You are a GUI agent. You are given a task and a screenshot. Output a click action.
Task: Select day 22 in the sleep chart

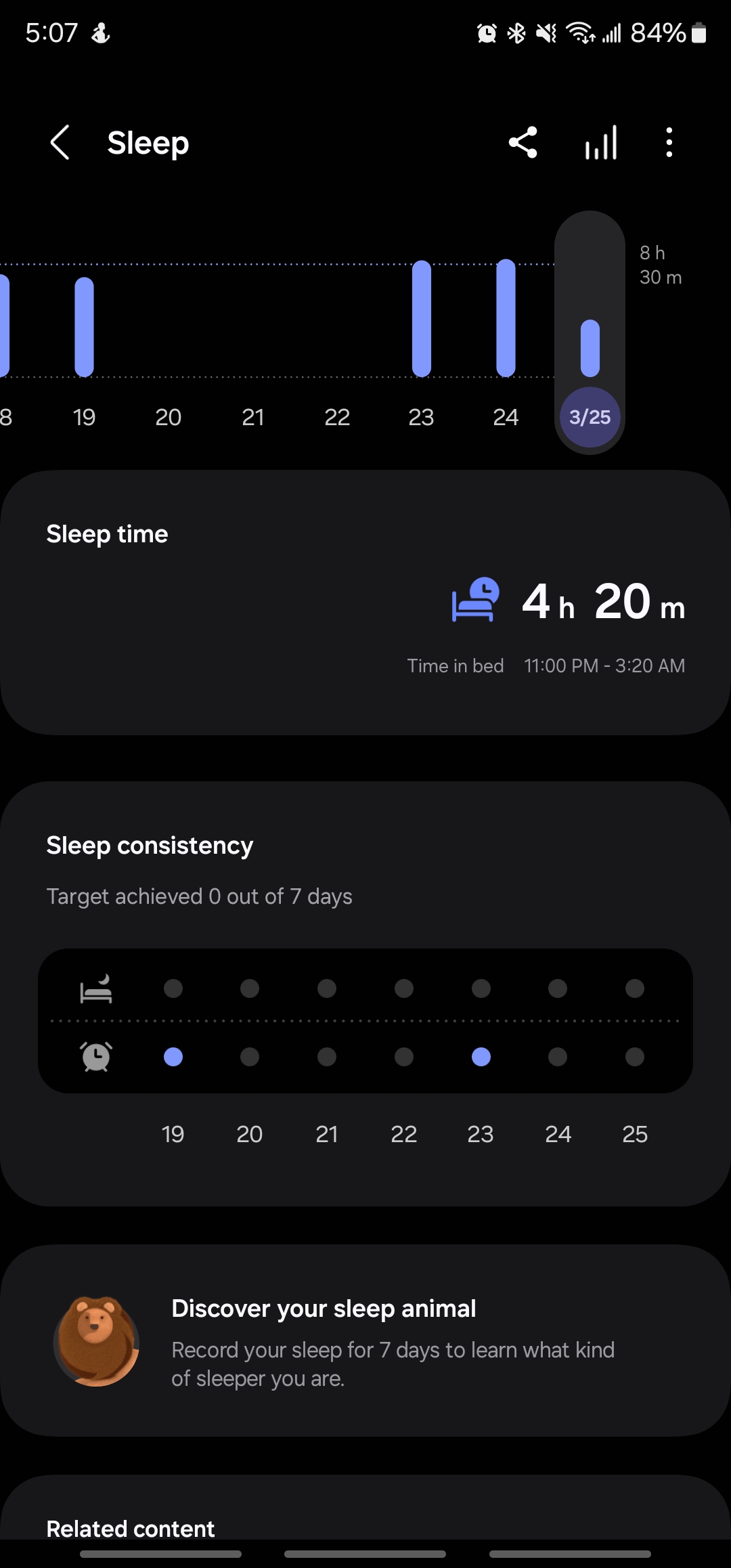point(337,417)
